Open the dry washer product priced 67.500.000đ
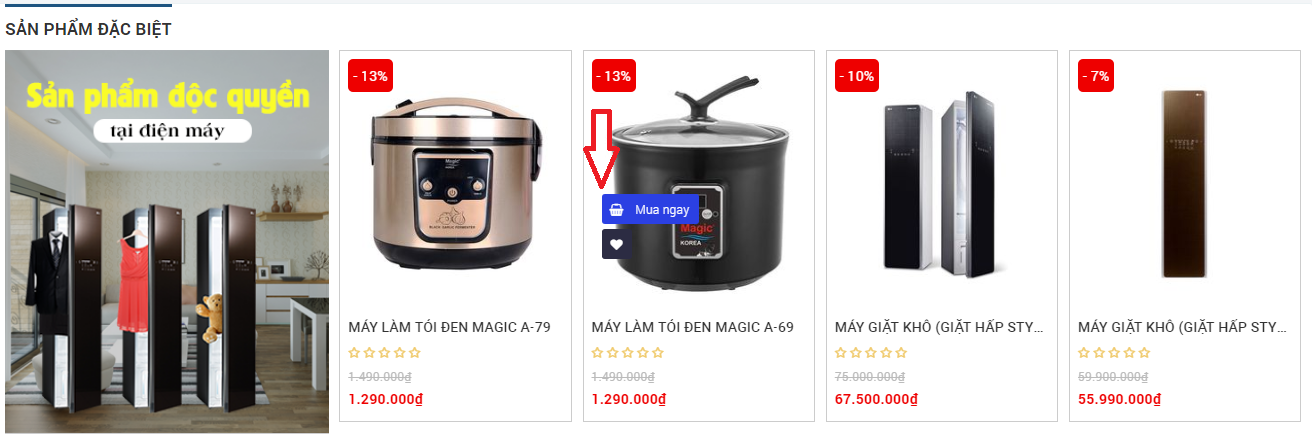Image resolution: width=1312 pixels, height=437 pixels. pos(940,327)
